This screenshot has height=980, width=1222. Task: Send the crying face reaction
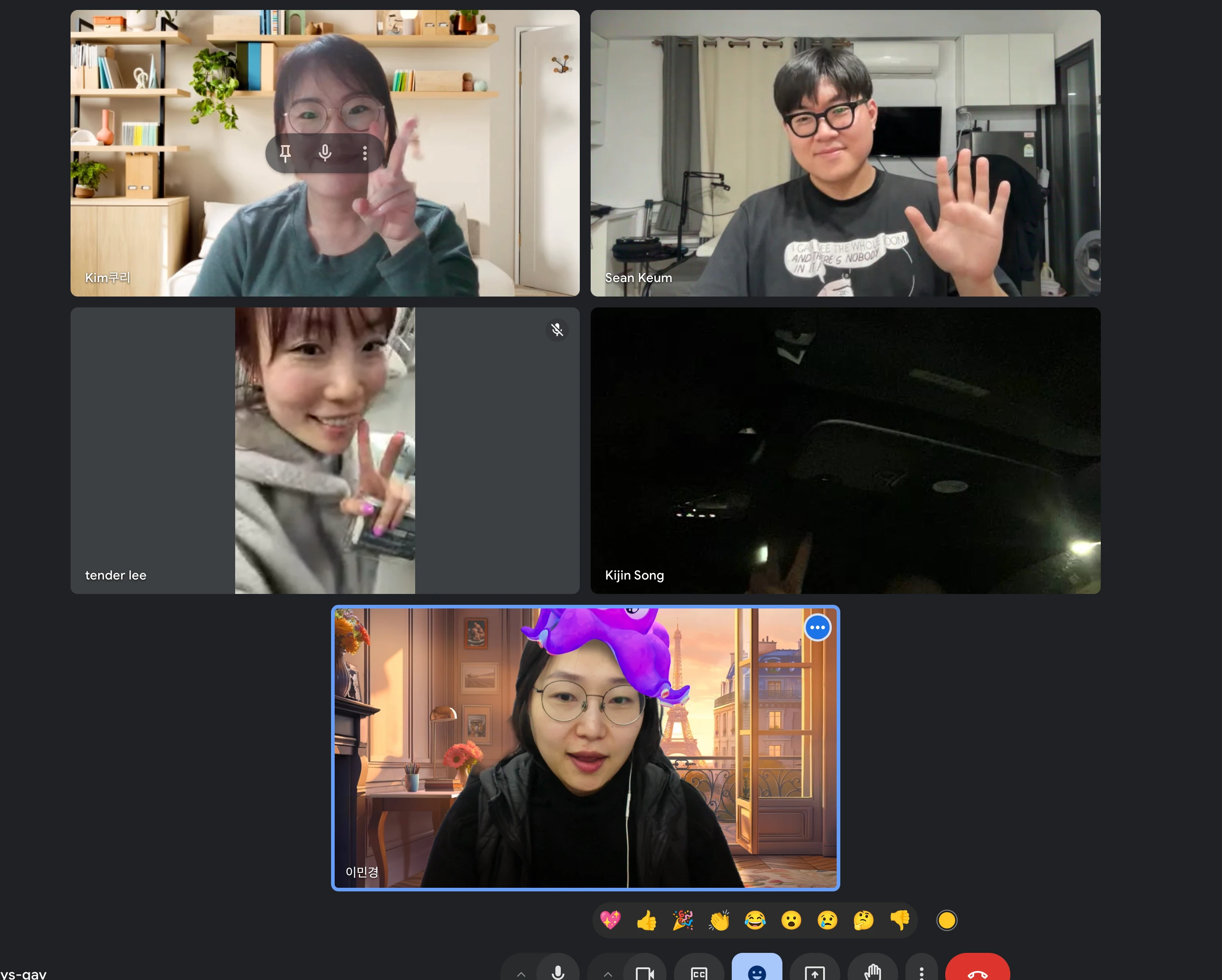pyautogui.click(x=828, y=920)
